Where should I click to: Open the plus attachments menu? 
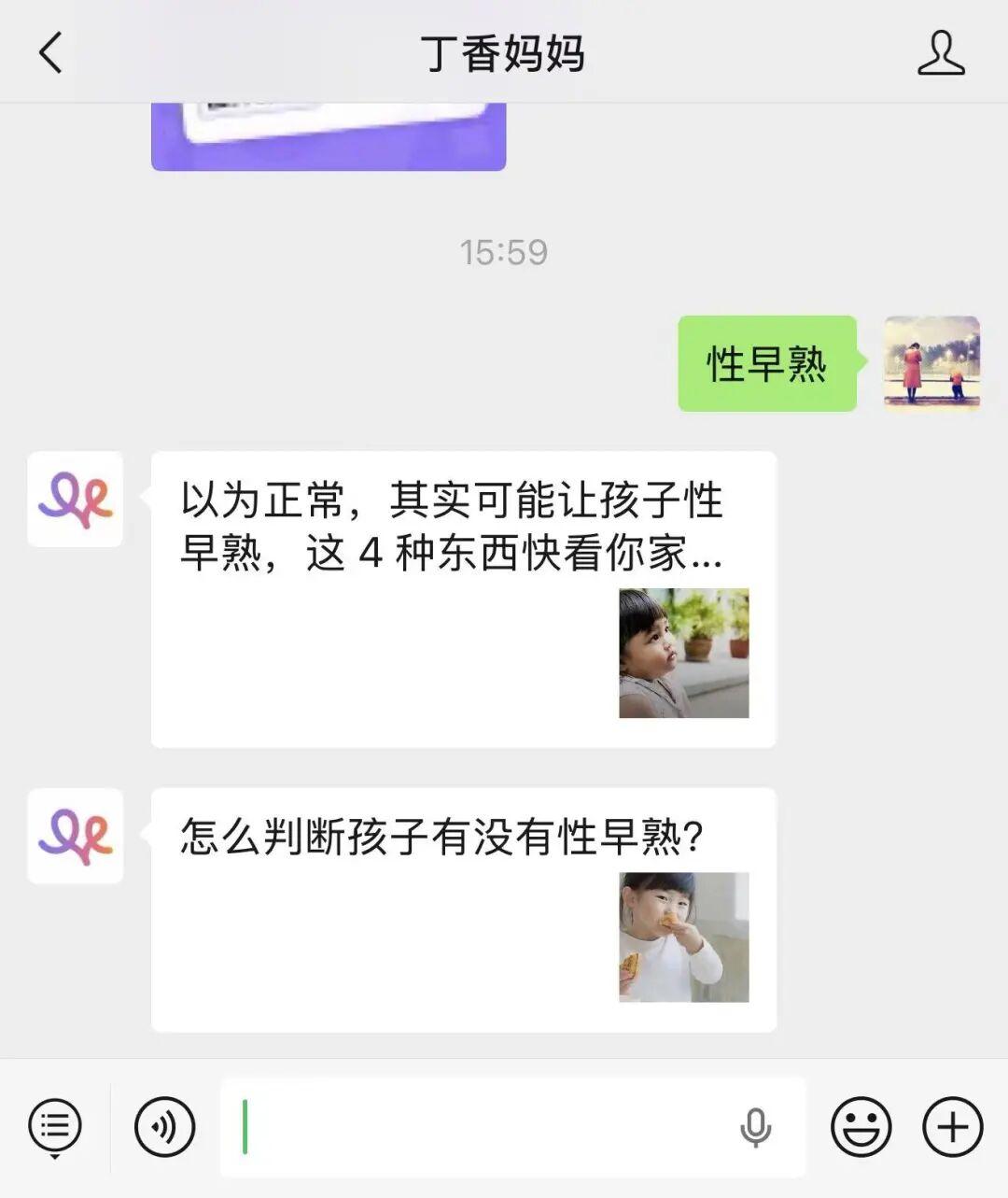(952, 1127)
